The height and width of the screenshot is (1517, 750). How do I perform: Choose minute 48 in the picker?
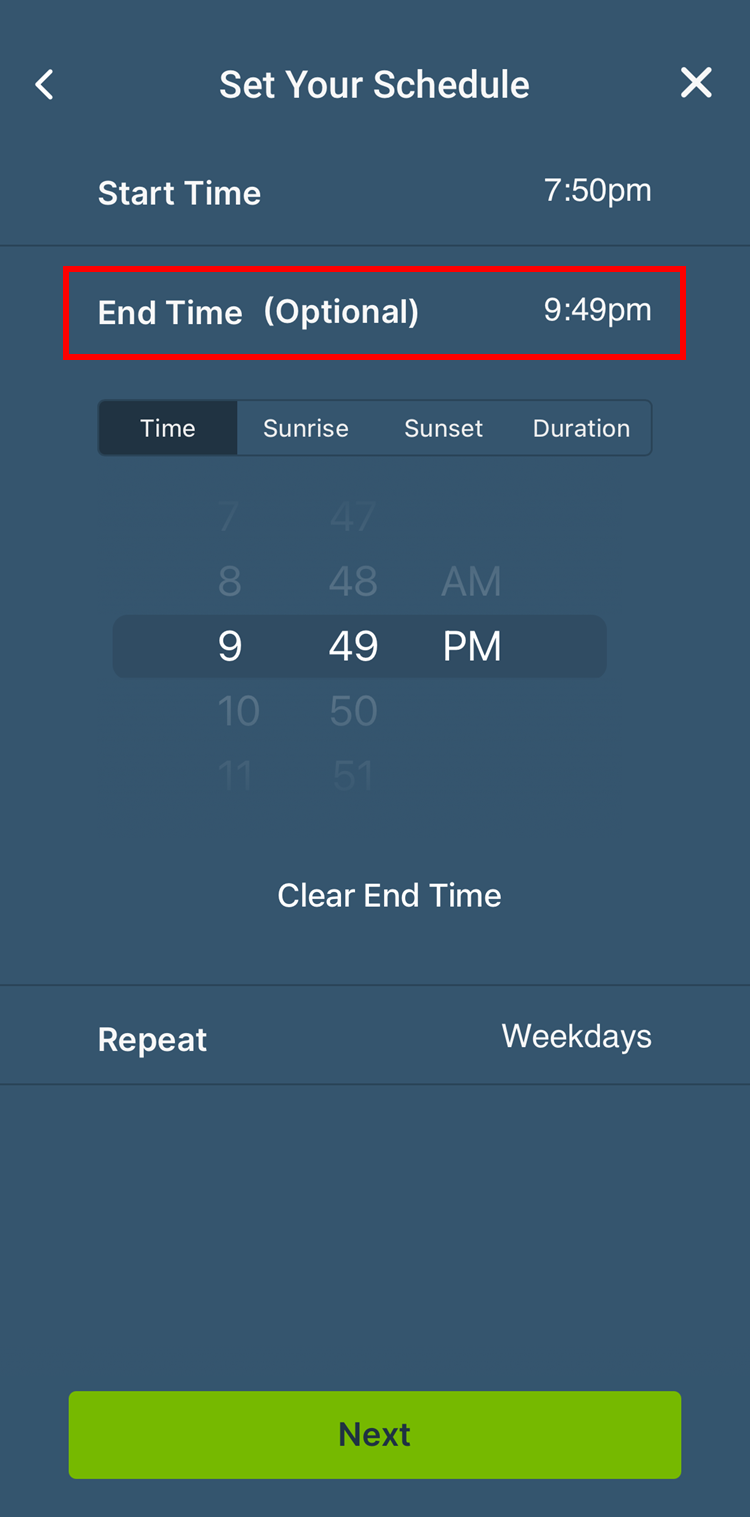click(353, 581)
